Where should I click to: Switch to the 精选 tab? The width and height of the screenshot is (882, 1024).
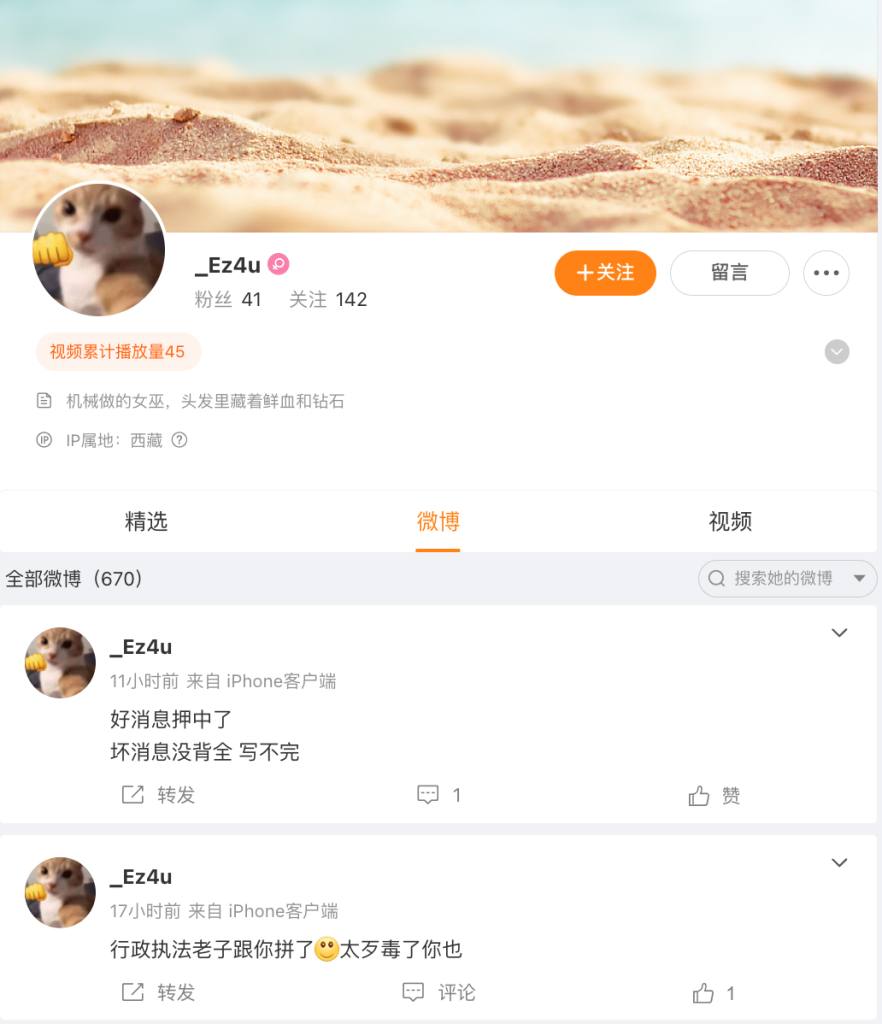pos(146,521)
